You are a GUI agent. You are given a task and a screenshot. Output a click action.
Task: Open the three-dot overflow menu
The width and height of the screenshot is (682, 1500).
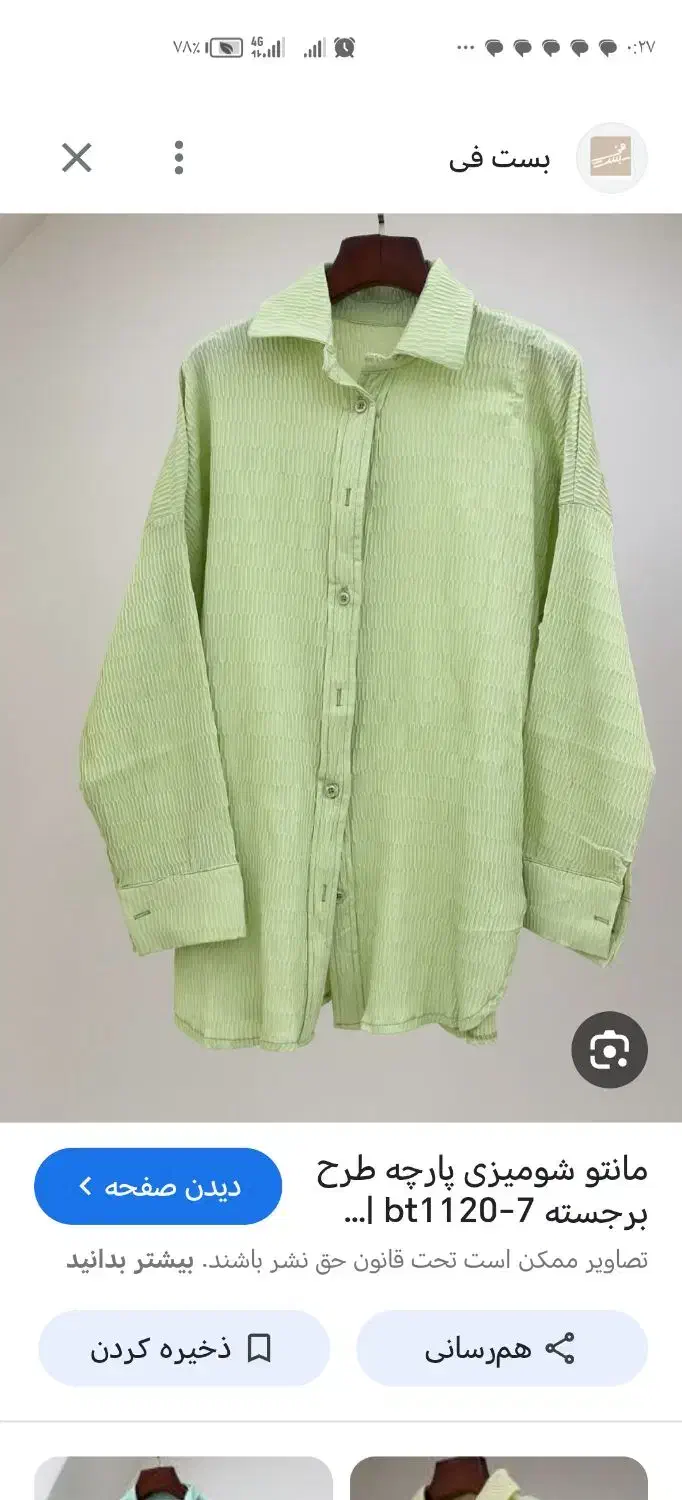[179, 158]
